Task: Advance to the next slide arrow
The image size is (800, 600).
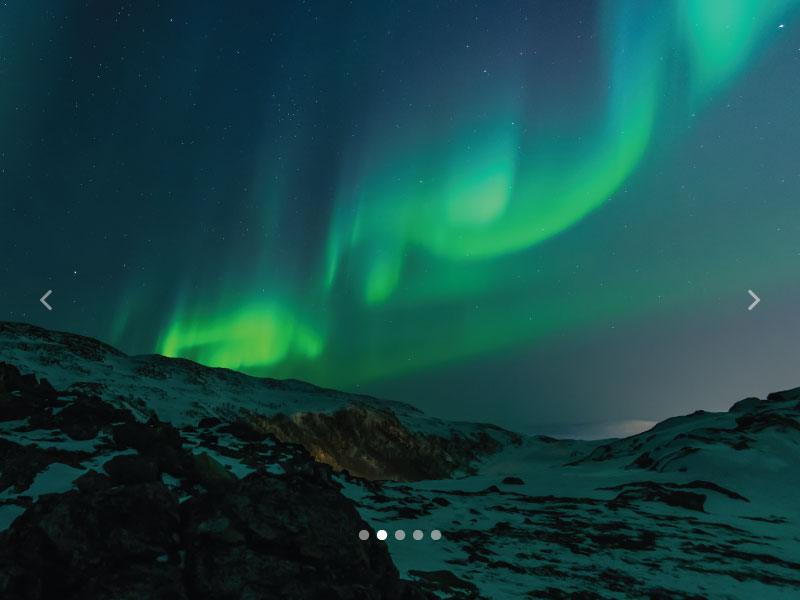Action: (754, 300)
